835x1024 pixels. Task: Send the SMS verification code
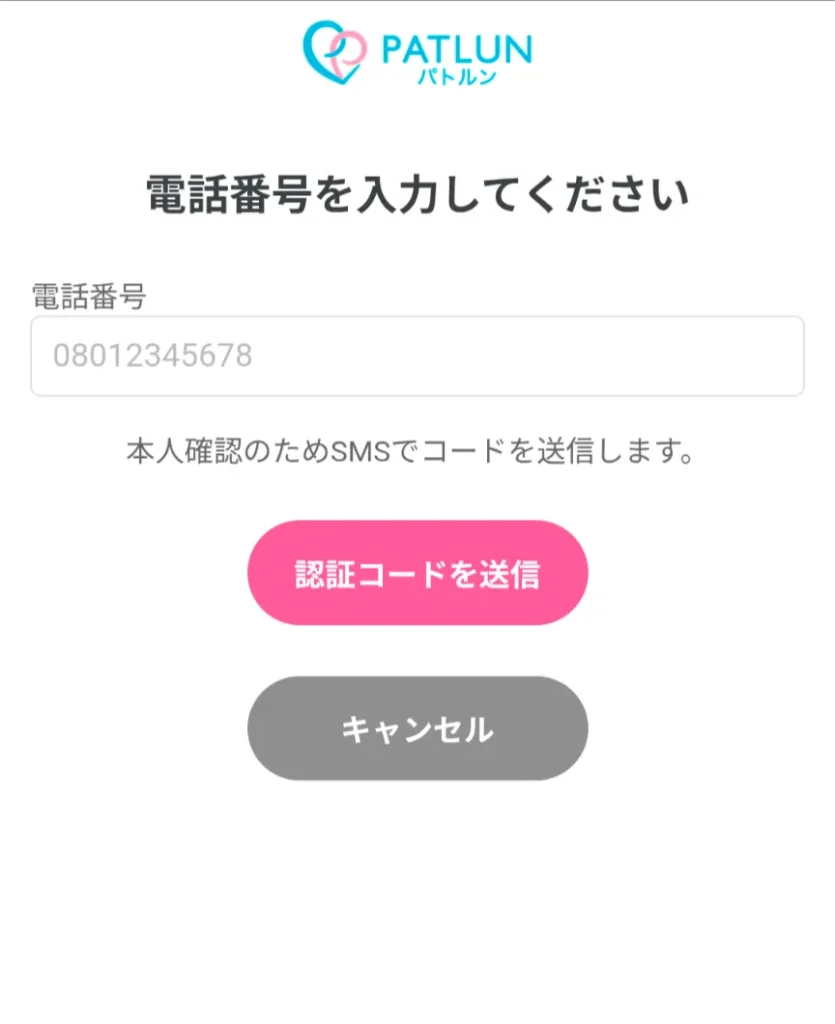(x=417, y=573)
